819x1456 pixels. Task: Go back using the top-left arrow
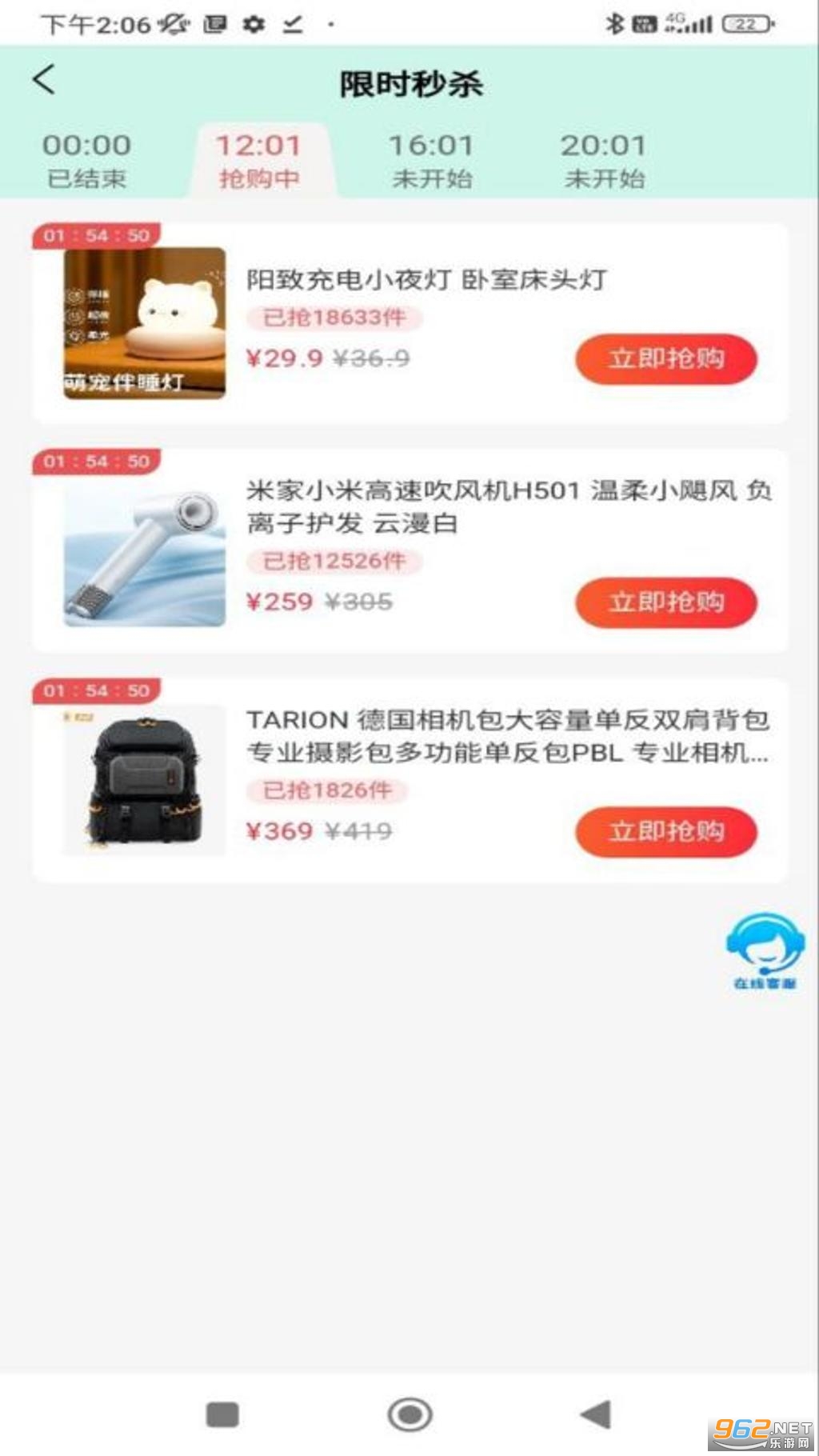pos(45,80)
